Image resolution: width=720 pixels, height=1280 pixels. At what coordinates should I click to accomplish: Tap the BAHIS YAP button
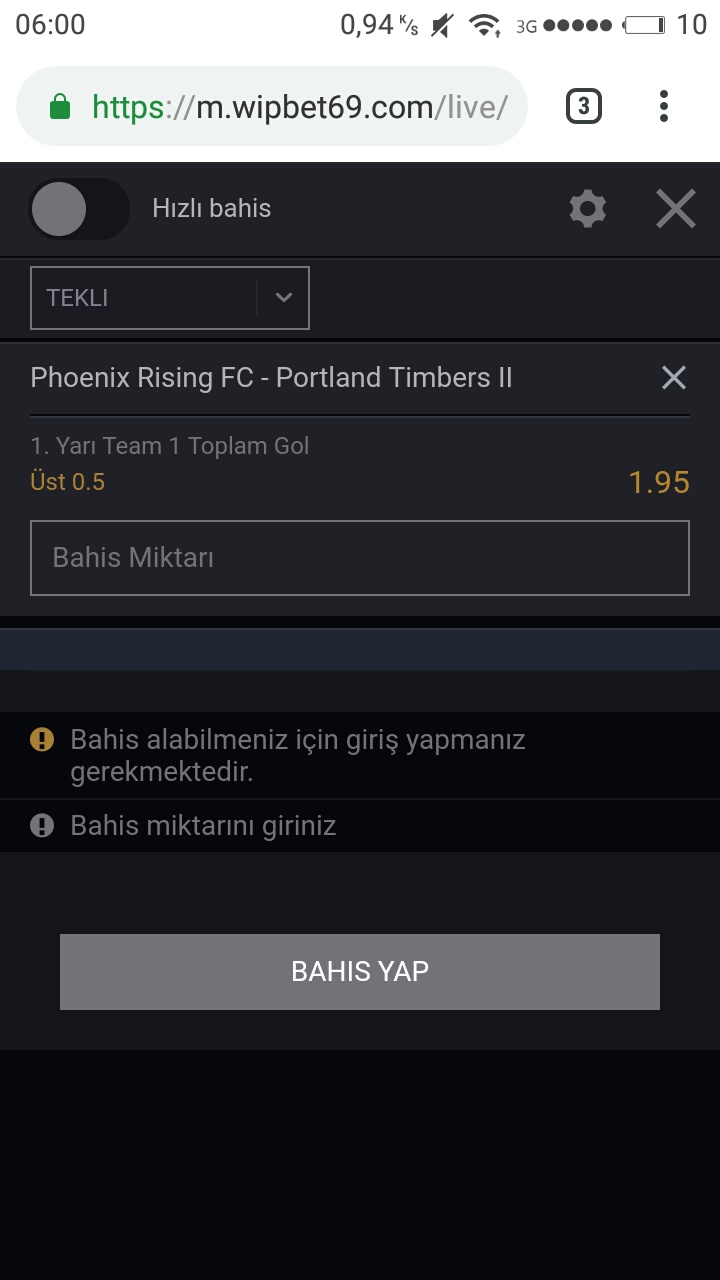click(360, 972)
